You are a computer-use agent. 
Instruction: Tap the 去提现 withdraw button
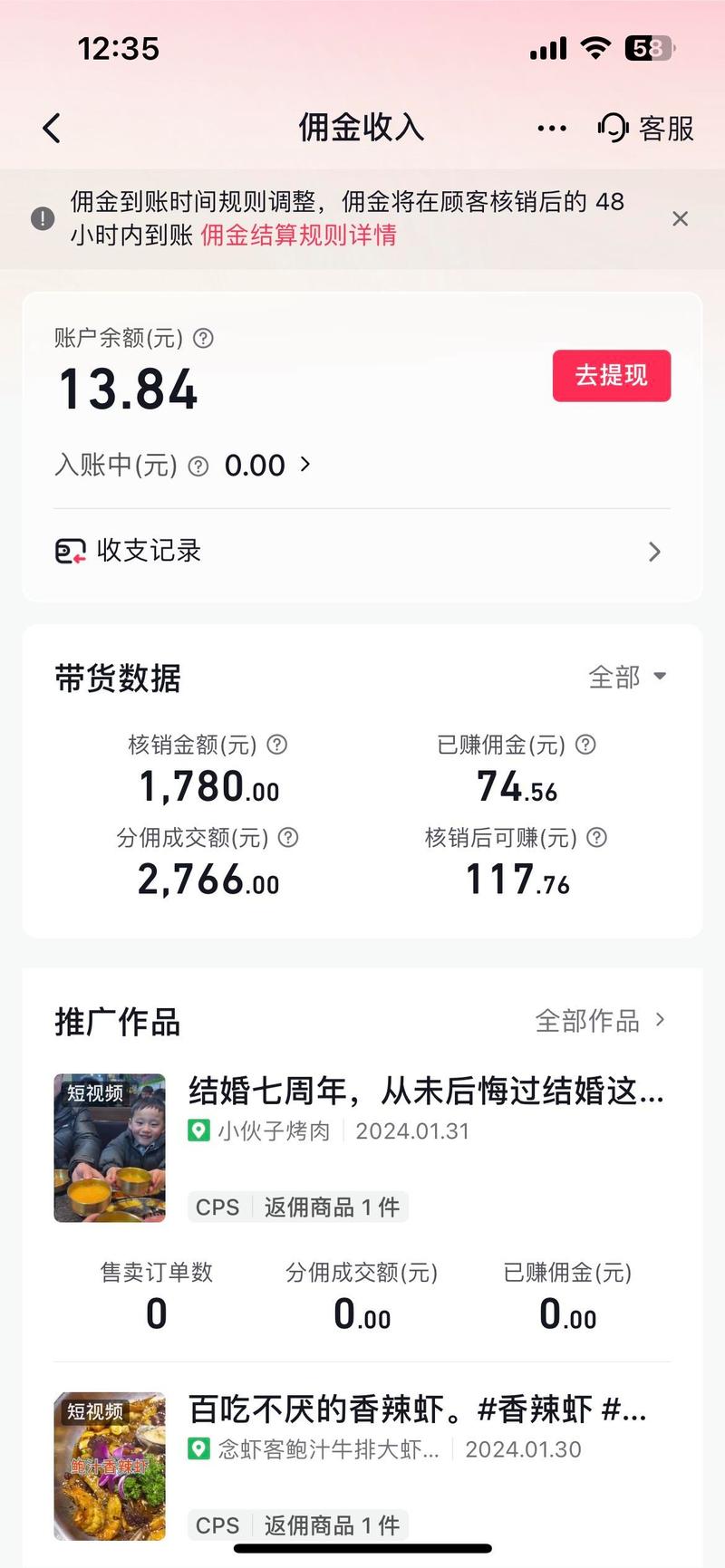pyautogui.click(x=612, y=375)
